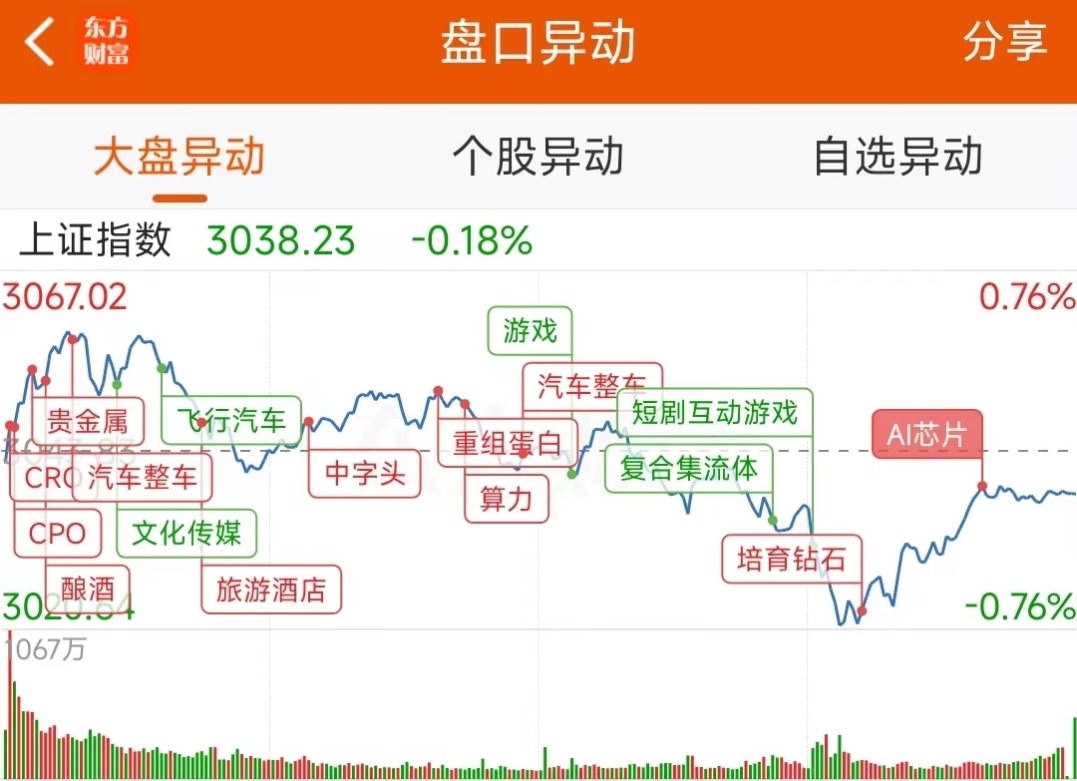Tap the 游戏 sector label on chart
The height and width of the screenshot is (781, 1077).
pos(529,330)
